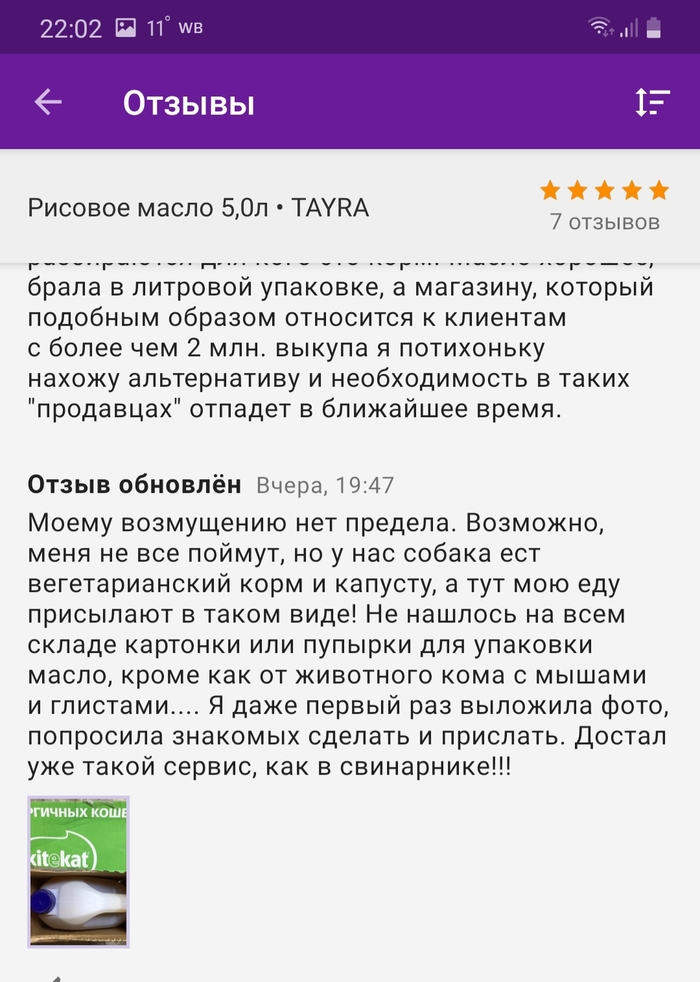This screenshot has width=700, height=982.
Task: Open the Рисовое масло 5,0л product header
Action: (x=198, y=208)
